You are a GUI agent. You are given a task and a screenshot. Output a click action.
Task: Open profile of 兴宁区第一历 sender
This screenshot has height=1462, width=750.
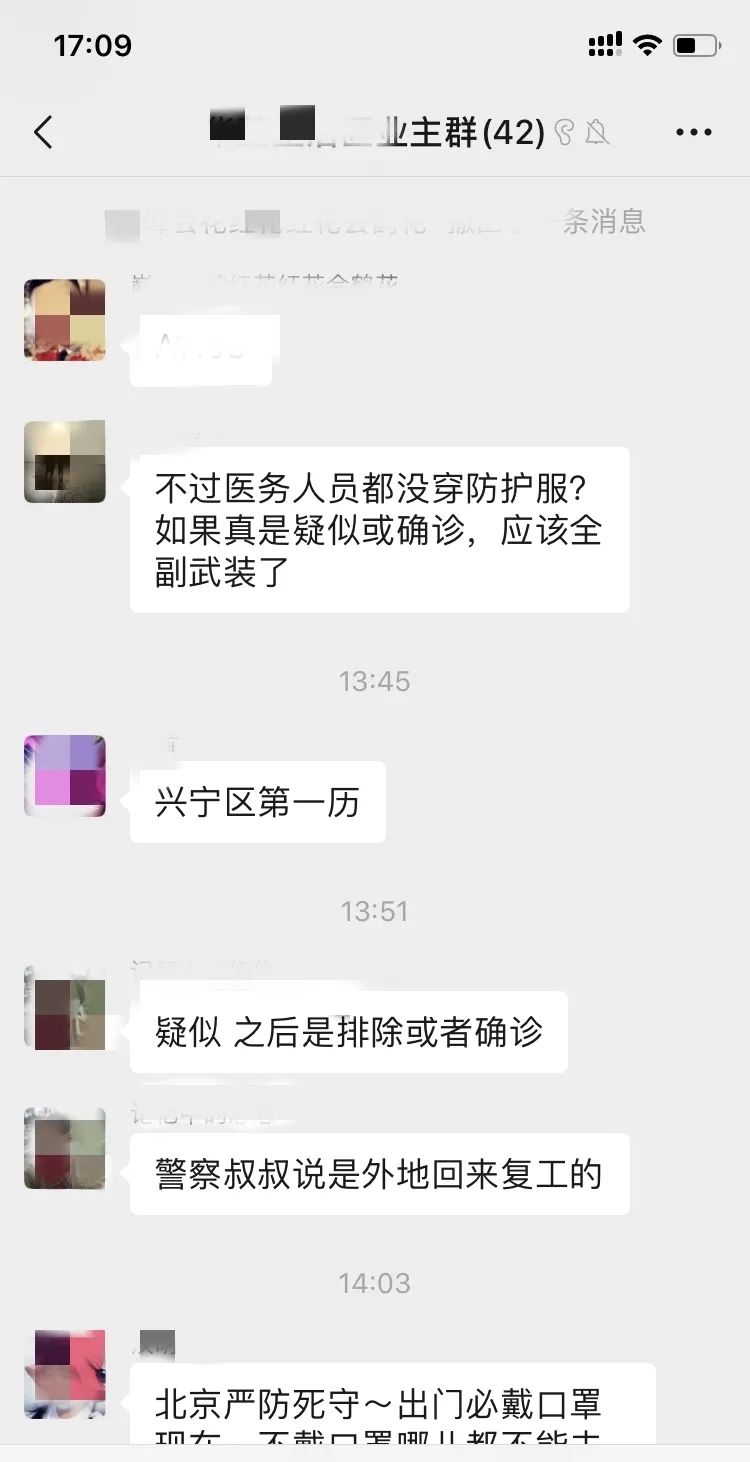pyautogui.click(x=65, y=776)
